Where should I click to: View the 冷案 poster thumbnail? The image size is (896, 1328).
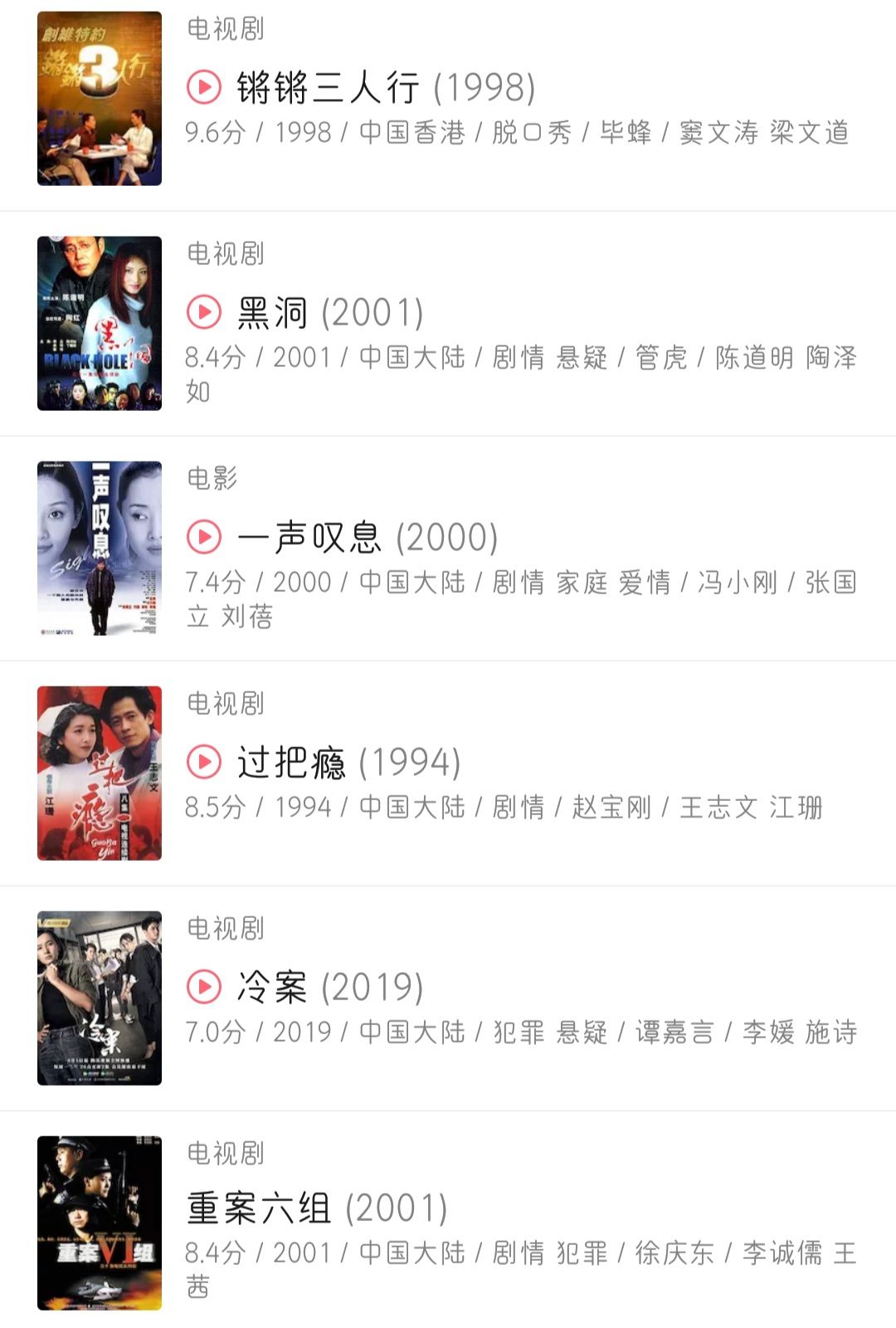(100, 998)
